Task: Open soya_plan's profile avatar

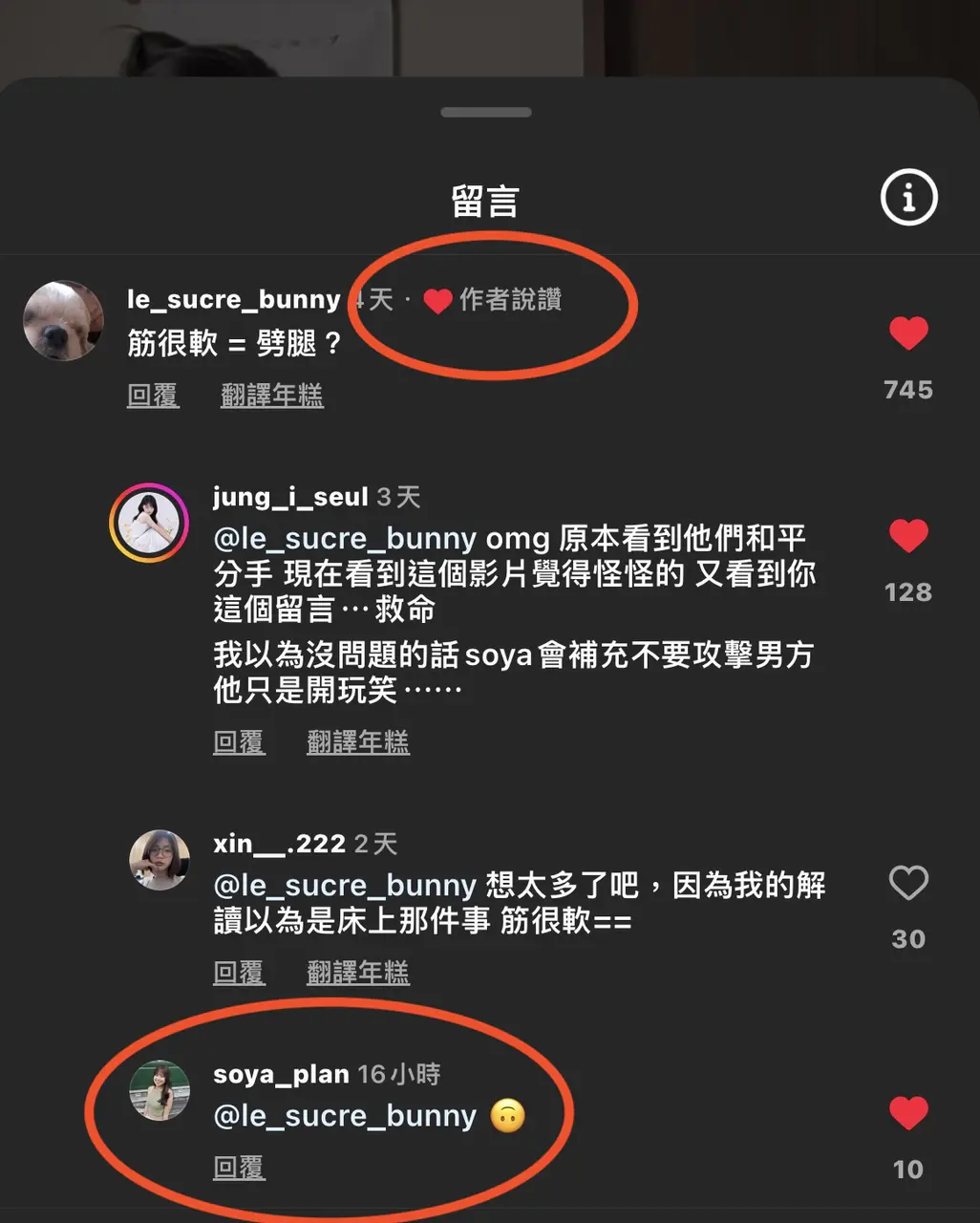Action: coord(160,1090)
